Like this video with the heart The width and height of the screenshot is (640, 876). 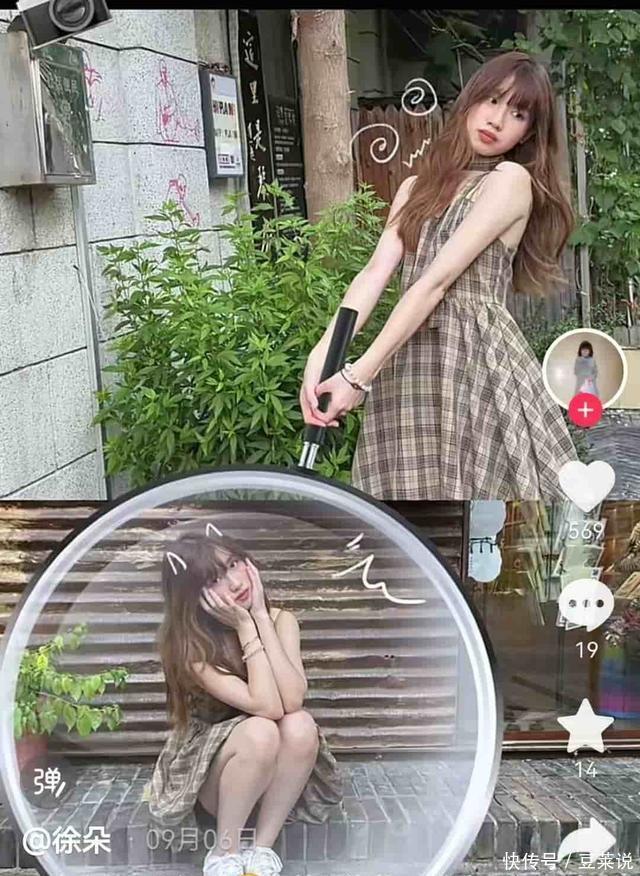(x=586, y=485)
